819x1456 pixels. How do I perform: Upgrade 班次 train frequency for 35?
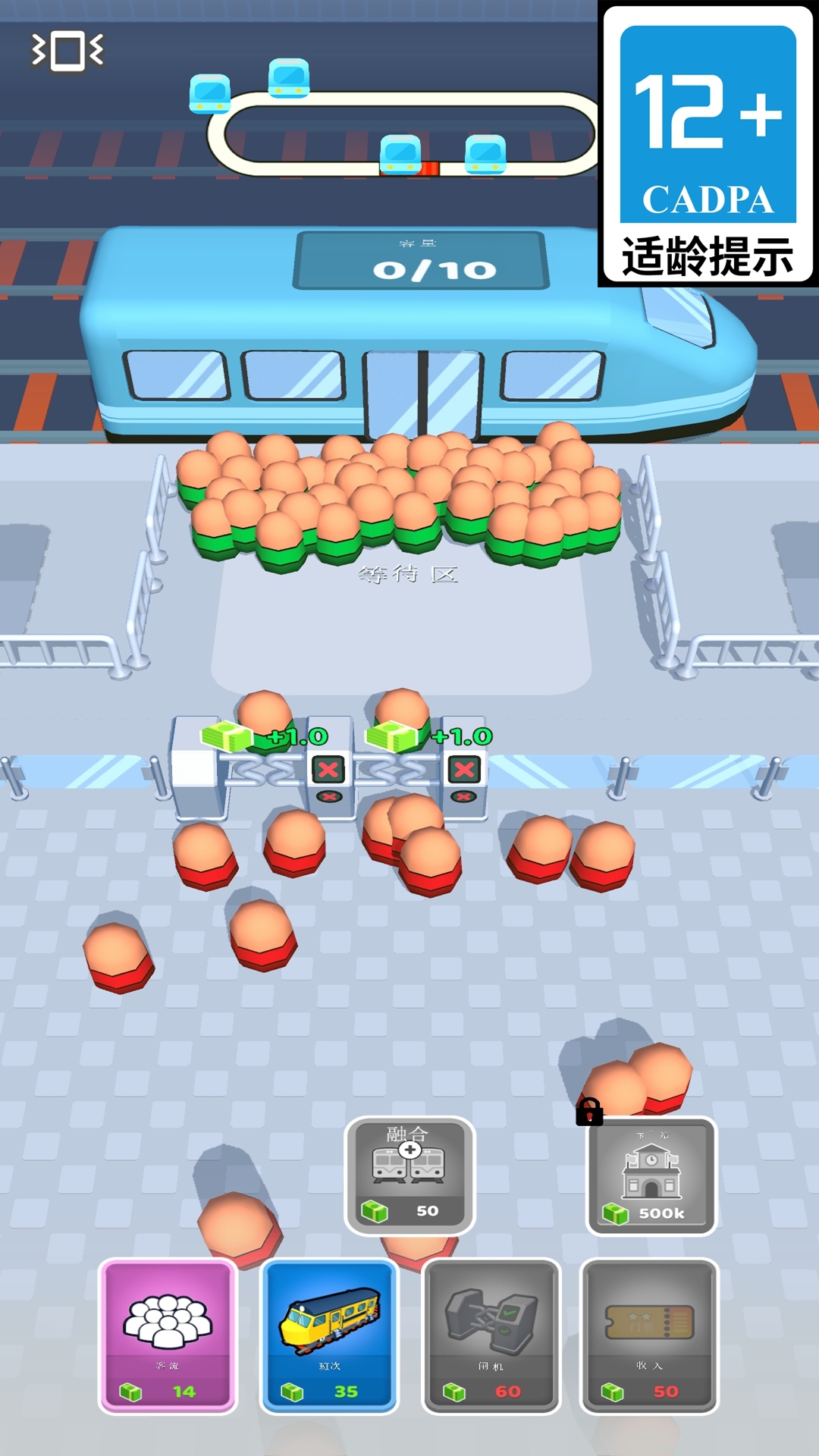coord(329,1335)
